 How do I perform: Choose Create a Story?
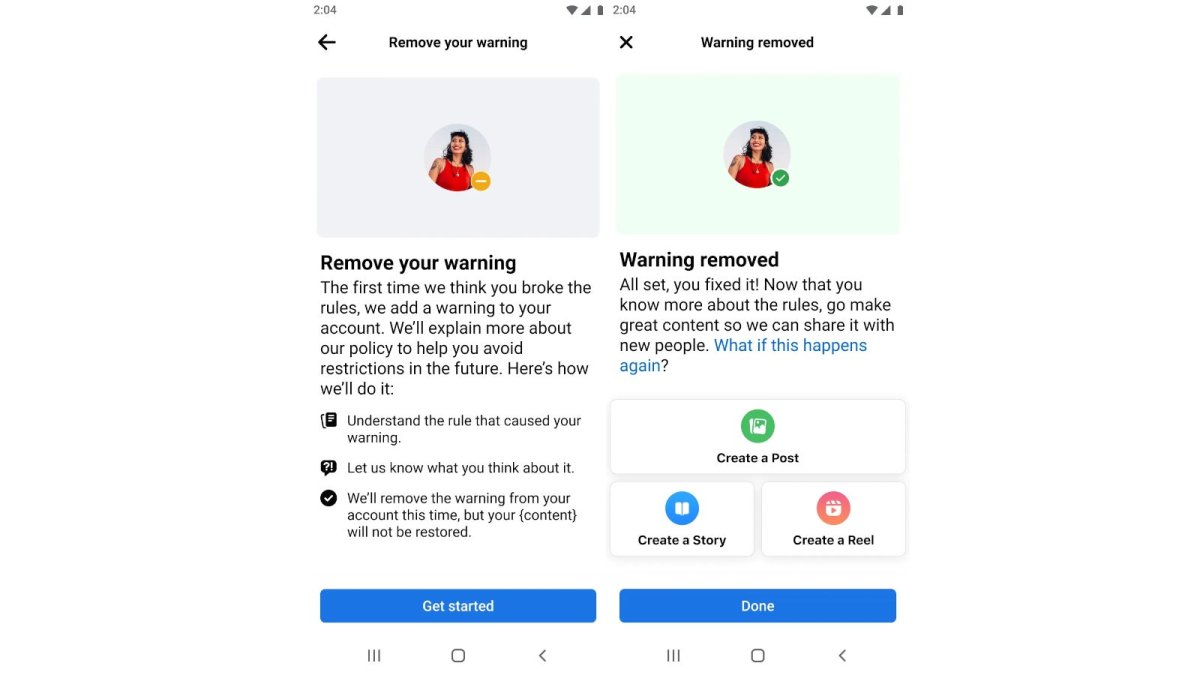pos(682,519)
